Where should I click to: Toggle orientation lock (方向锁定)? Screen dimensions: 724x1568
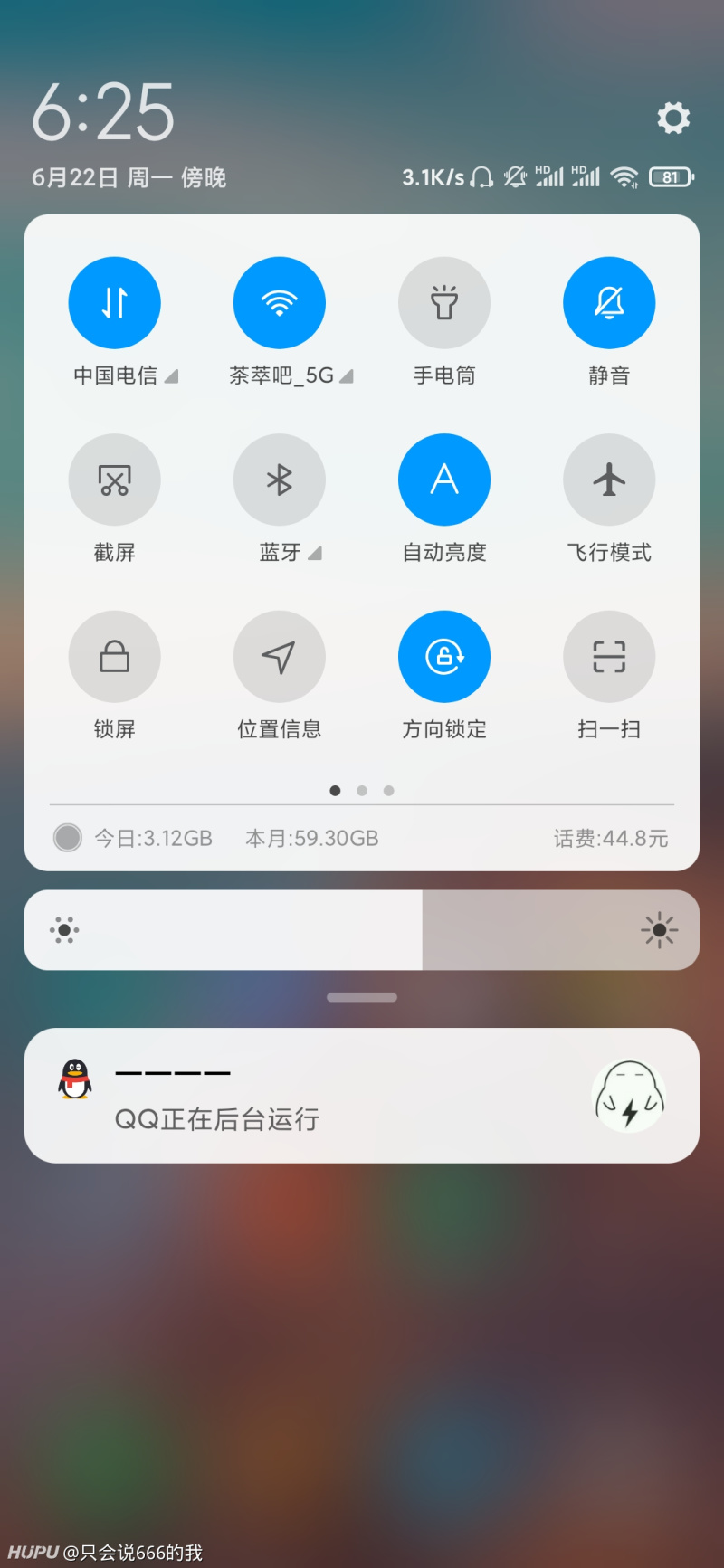pos(443,656)
